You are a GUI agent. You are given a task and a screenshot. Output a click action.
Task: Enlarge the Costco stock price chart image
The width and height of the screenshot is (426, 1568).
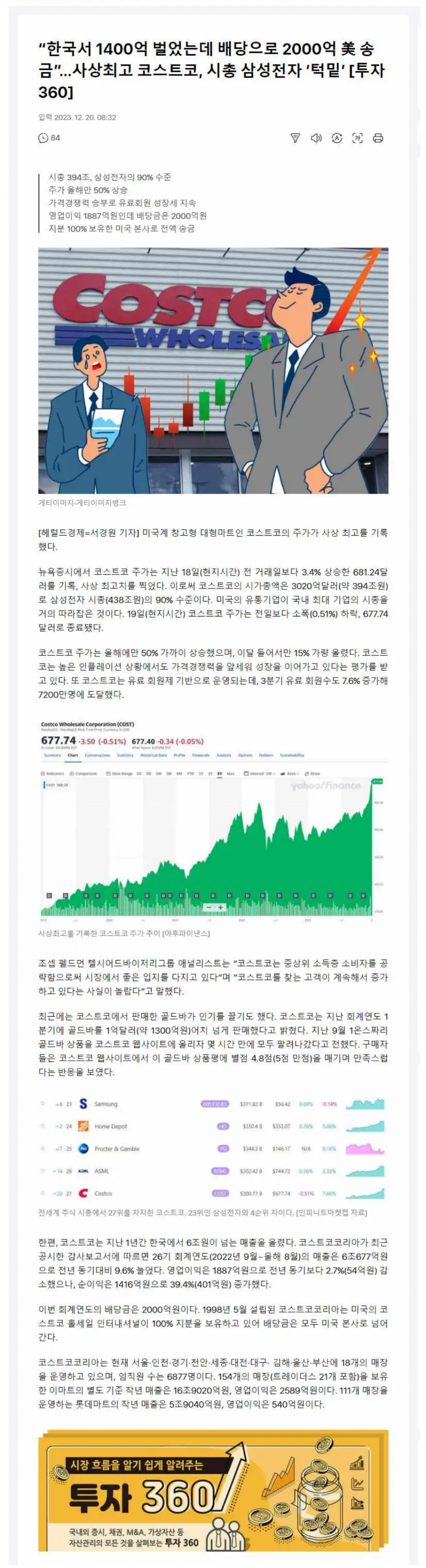pos(213,818)
